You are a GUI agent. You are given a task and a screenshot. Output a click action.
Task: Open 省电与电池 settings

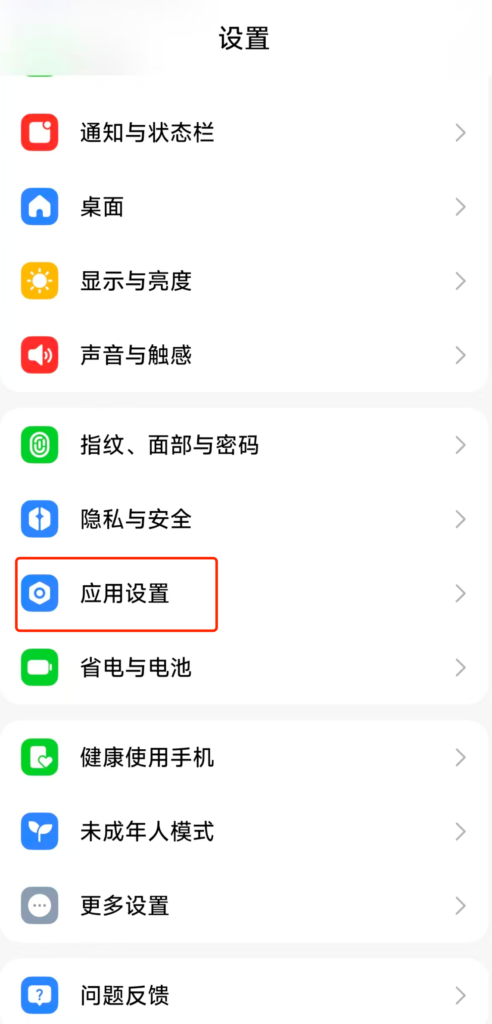point(244,667)
